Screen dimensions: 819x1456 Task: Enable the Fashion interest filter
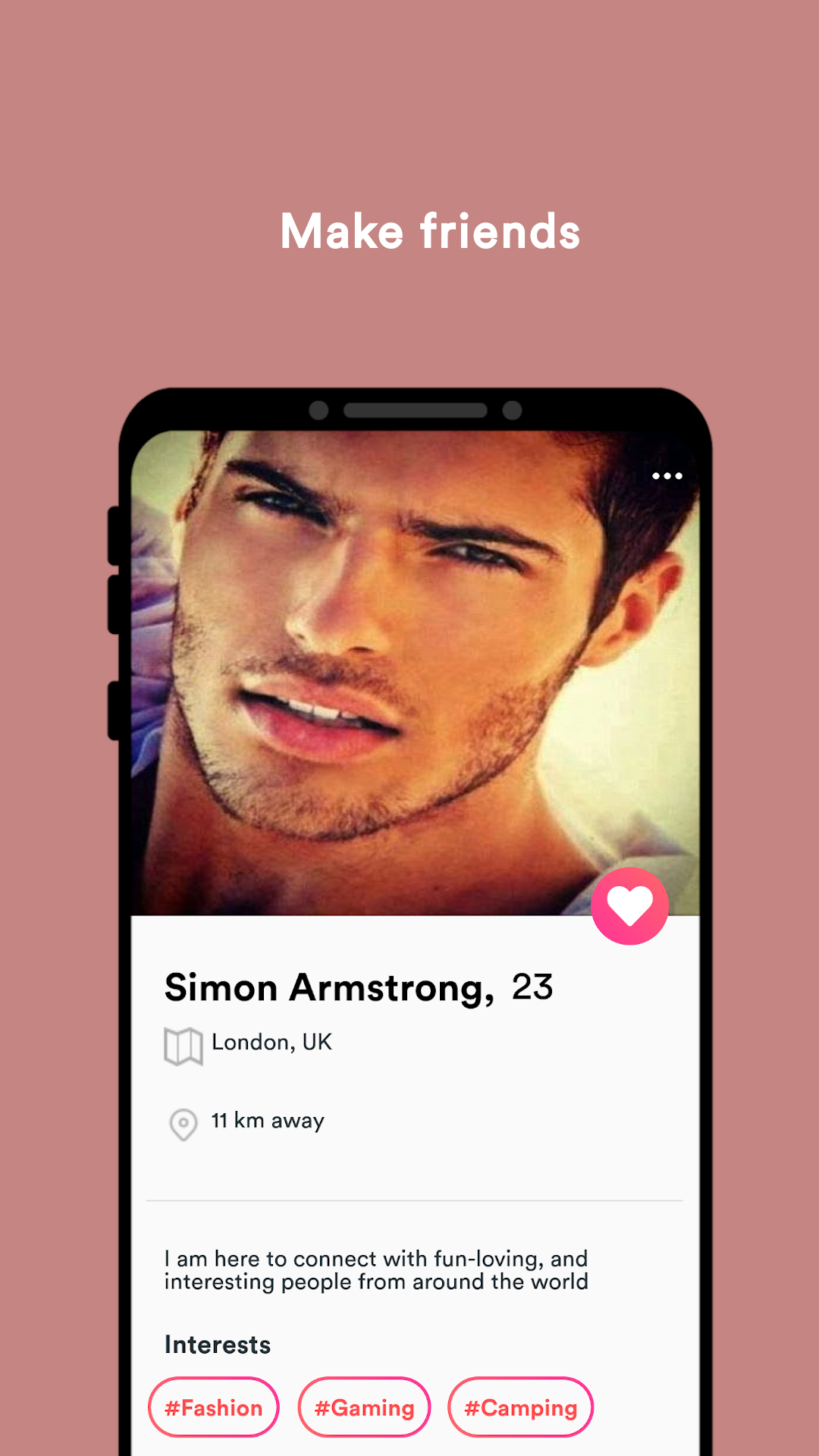[x=213, y=1407]
